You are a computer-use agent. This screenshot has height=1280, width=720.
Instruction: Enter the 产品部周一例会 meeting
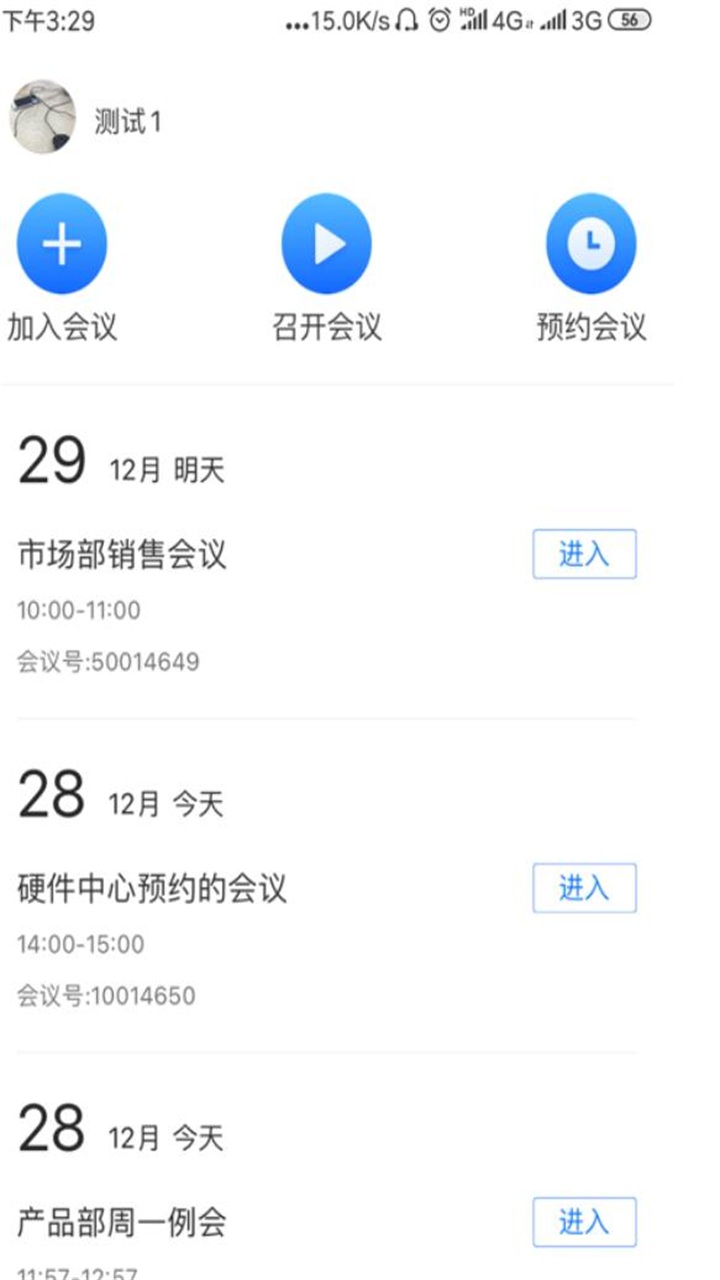pos(585,1221)
